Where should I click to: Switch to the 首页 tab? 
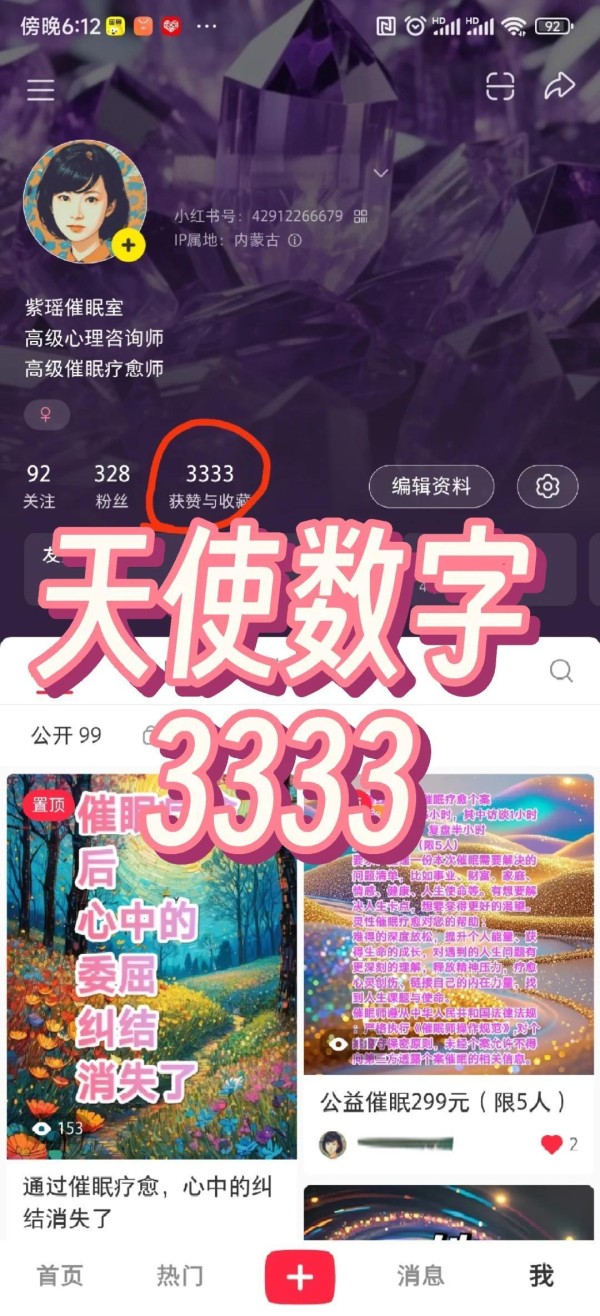point(60,1276)
